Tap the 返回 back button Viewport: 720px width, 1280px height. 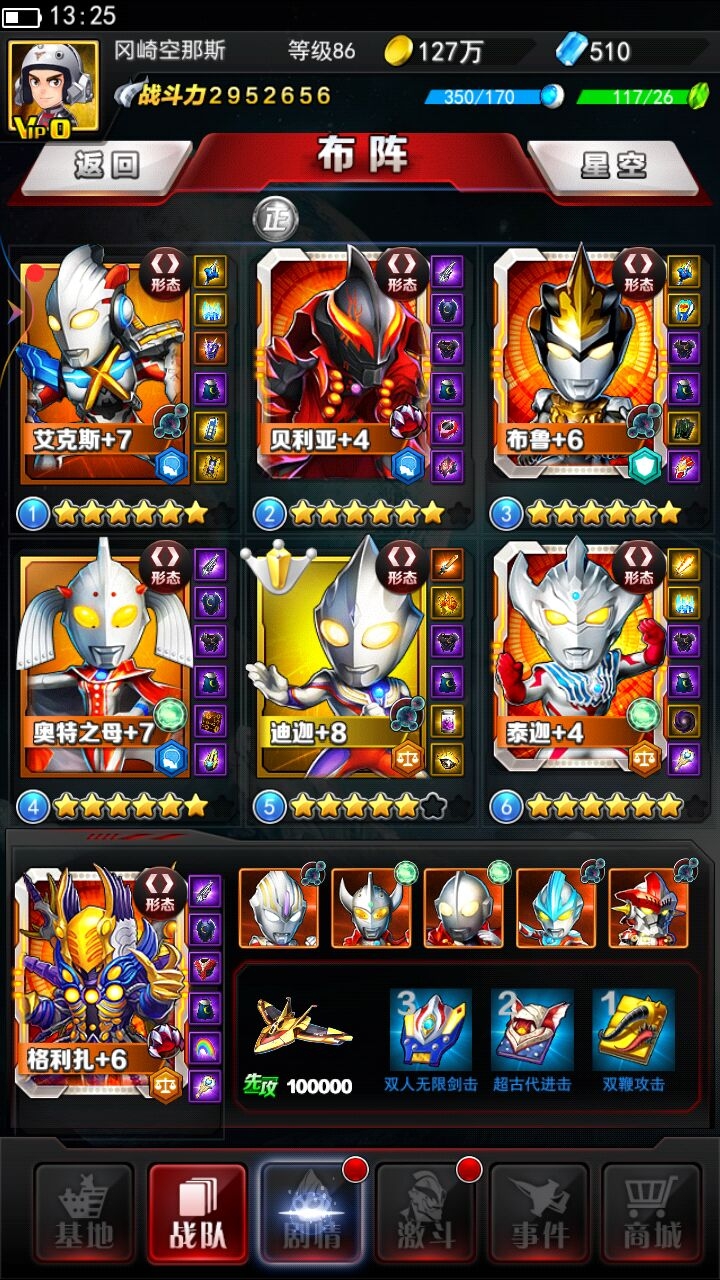pos(107,166)
